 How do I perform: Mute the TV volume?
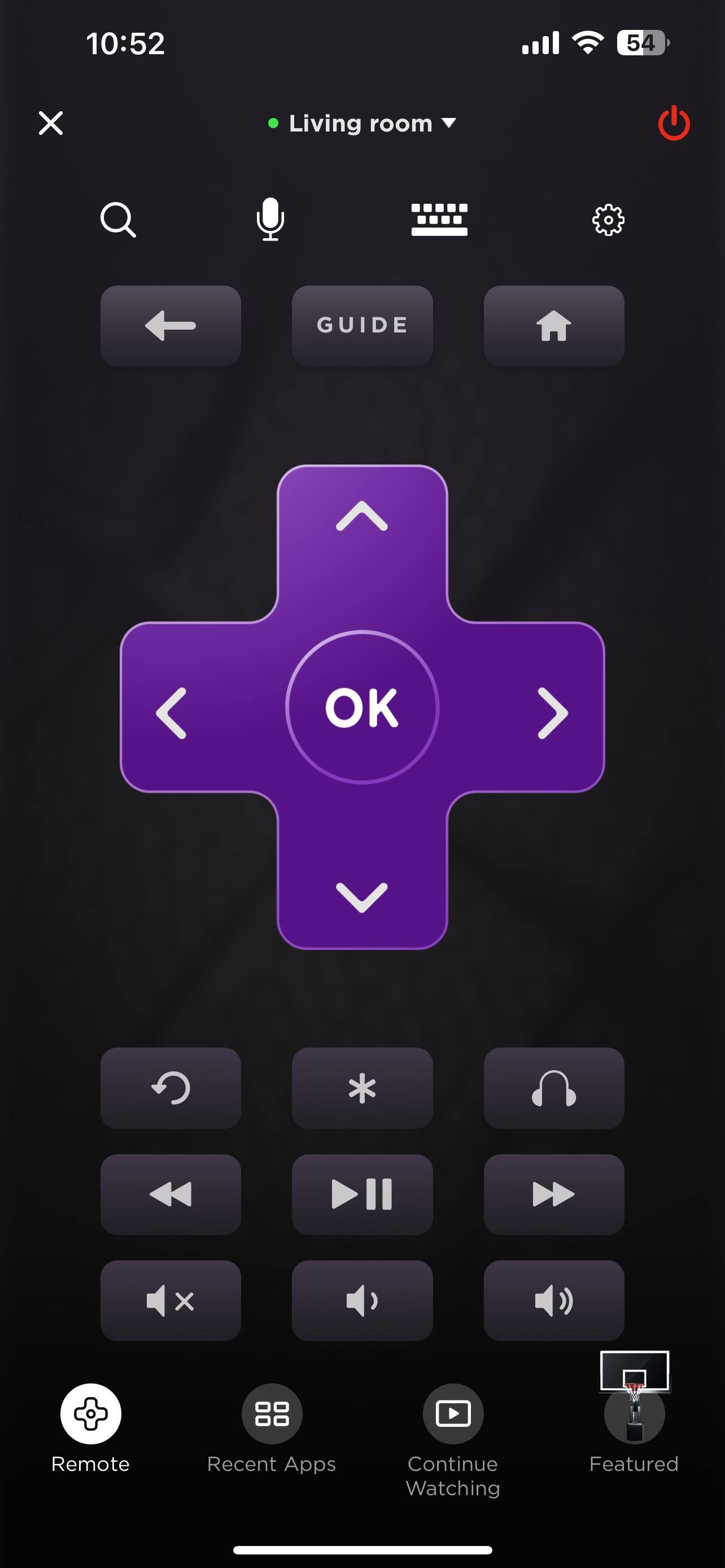171,1300
